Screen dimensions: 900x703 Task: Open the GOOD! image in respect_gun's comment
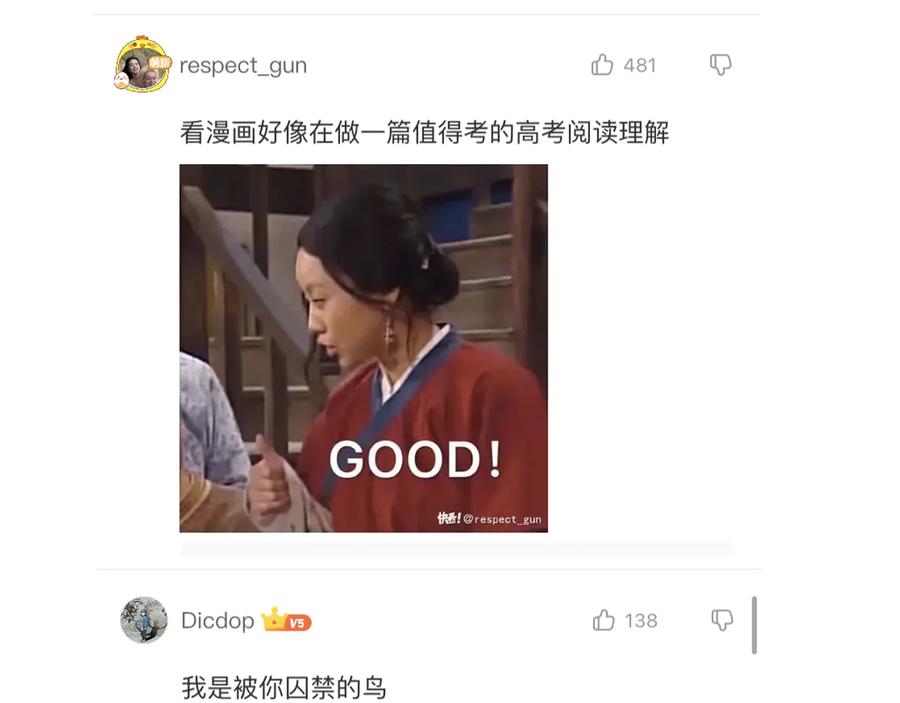(363, 348)
